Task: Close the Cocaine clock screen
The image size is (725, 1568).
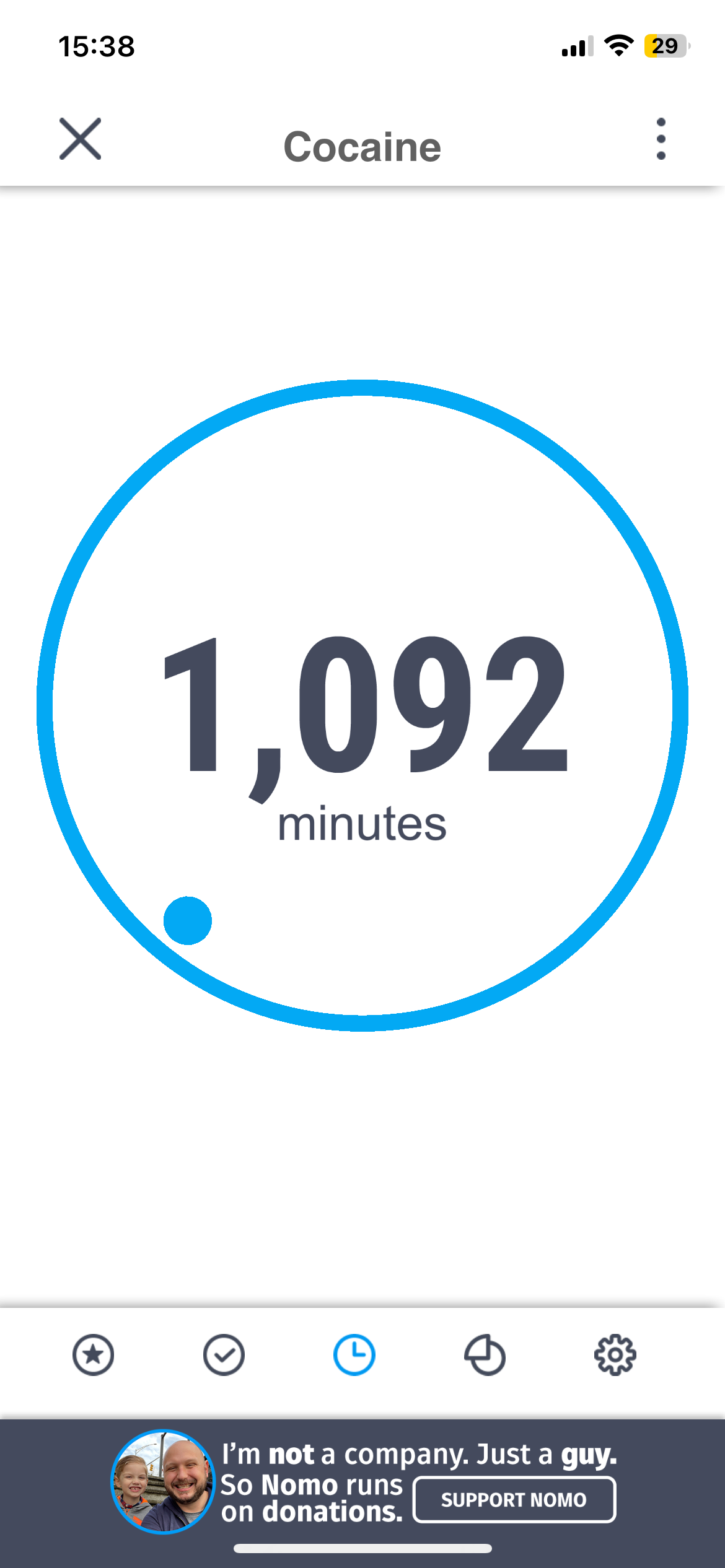Action: (x=80, y=139)
